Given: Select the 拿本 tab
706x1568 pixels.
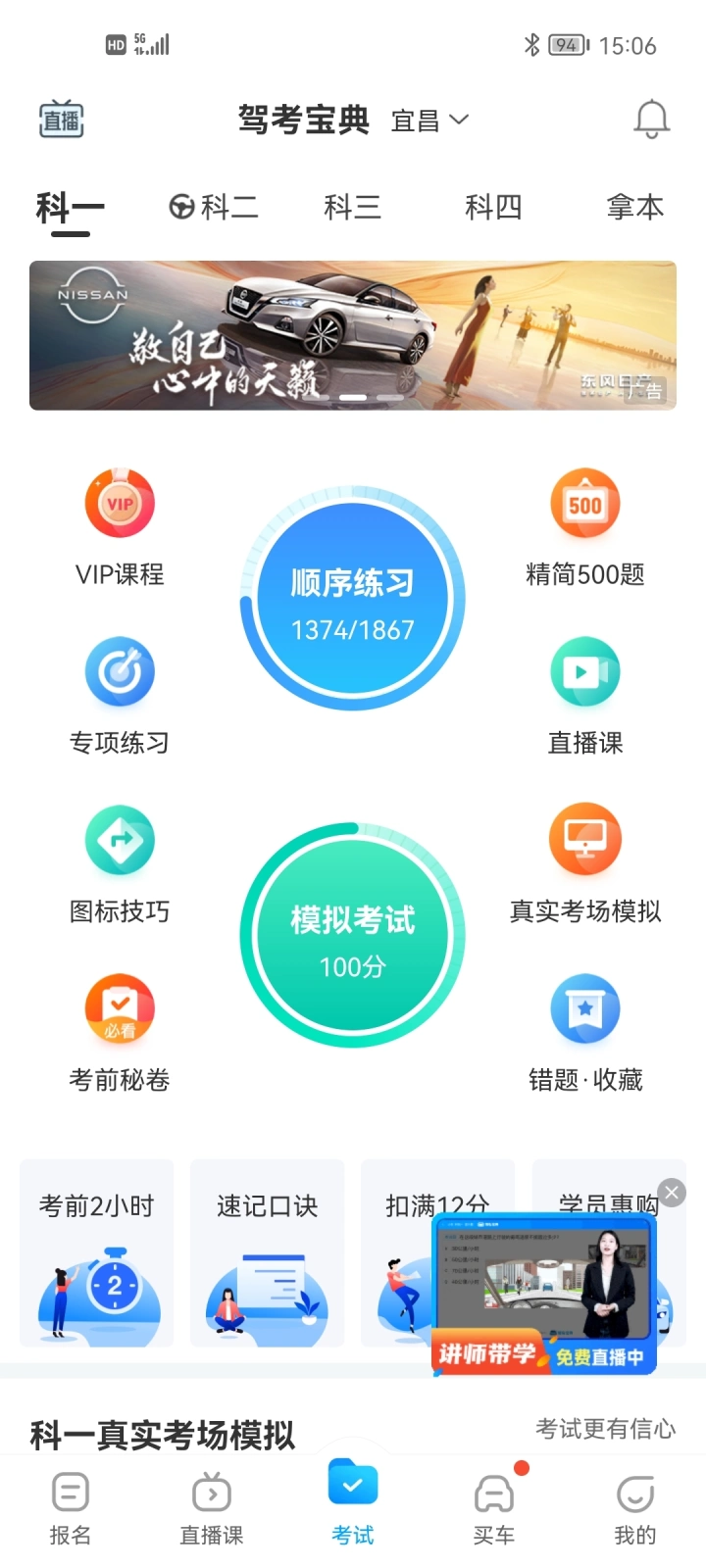Looking at the screenshot, I should 634,207.
